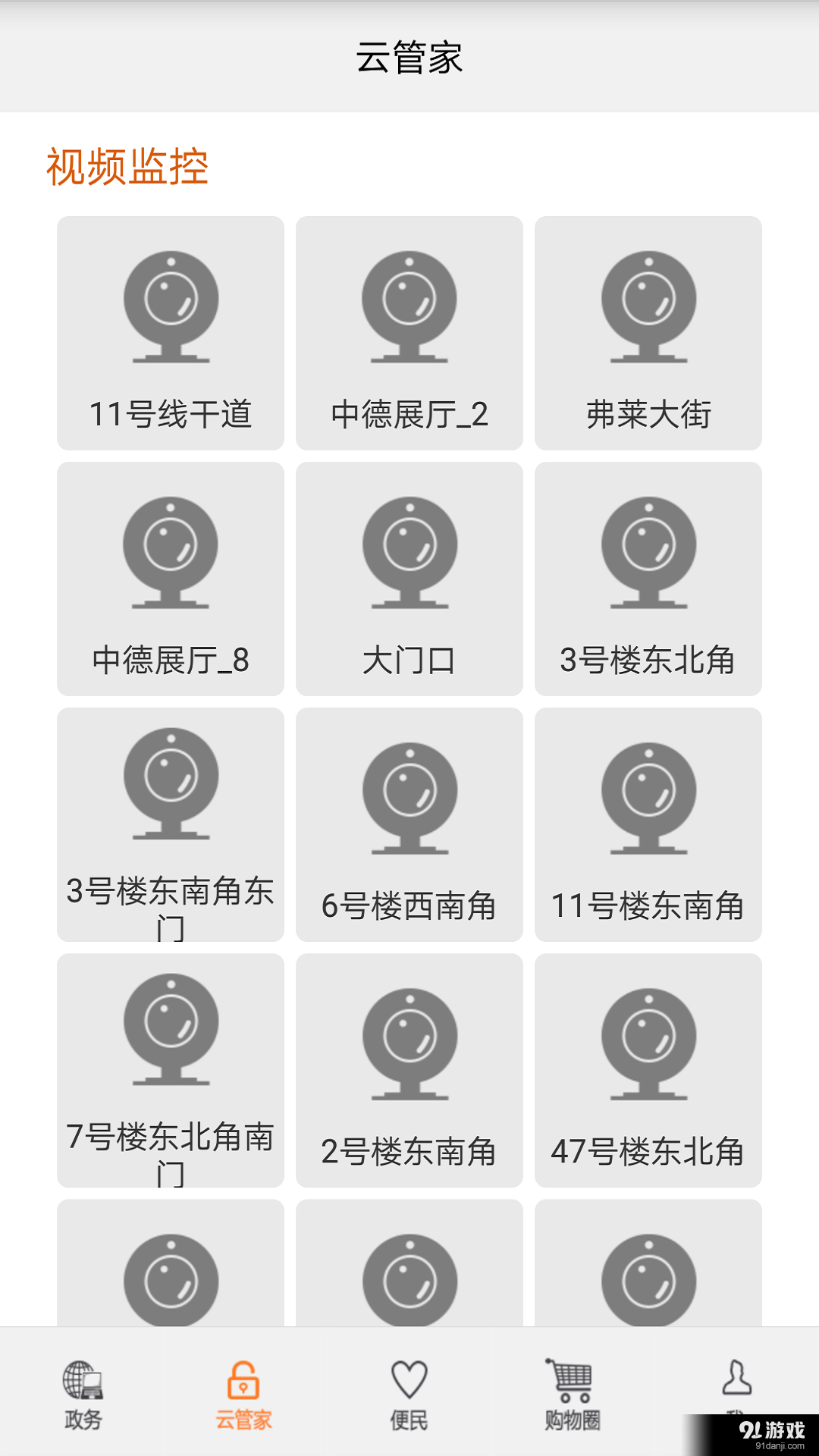Click the 视频监控 section heading

click(x=127, y=168)
